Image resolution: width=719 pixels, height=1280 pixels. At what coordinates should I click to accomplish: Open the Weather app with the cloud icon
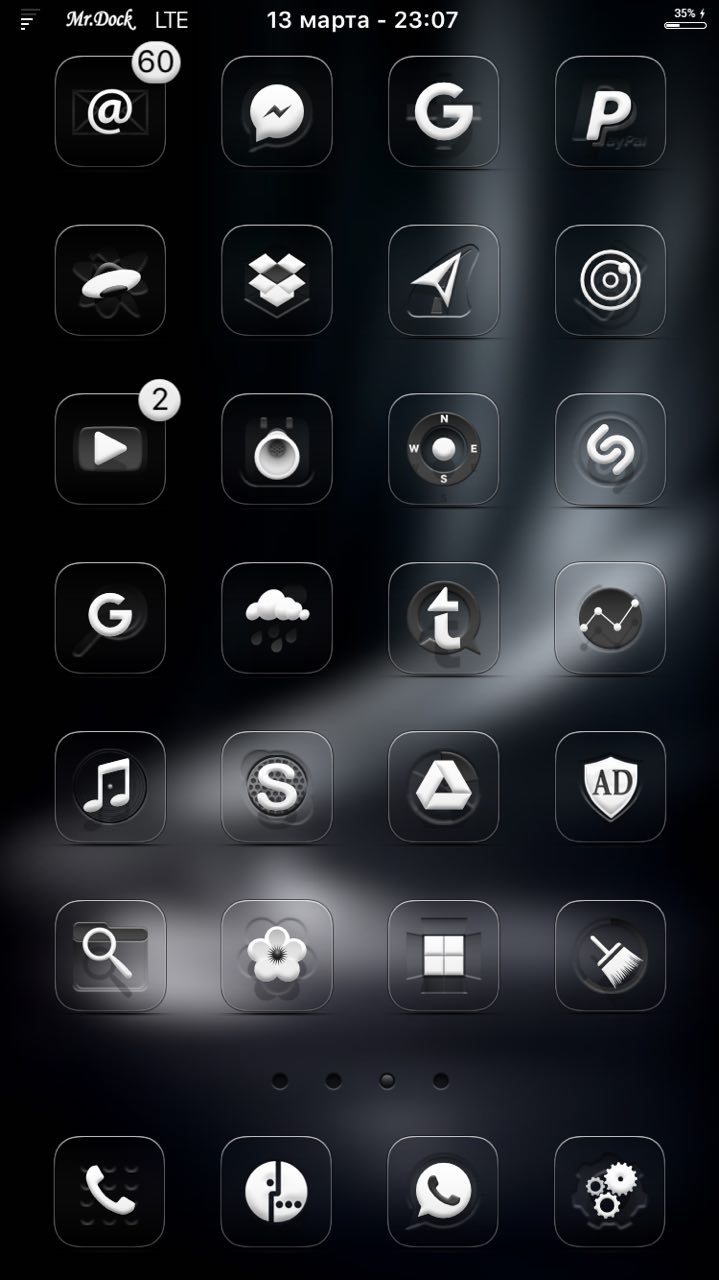(276, 618)
